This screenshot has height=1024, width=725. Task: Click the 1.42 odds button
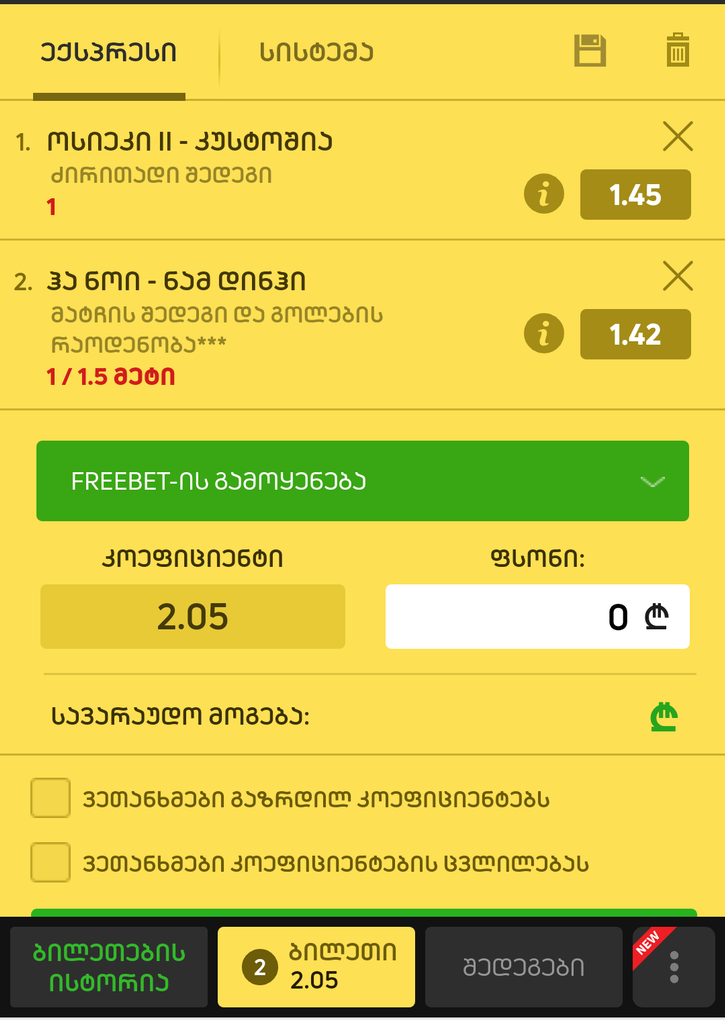pyautogui.click(x=635, y=334)
